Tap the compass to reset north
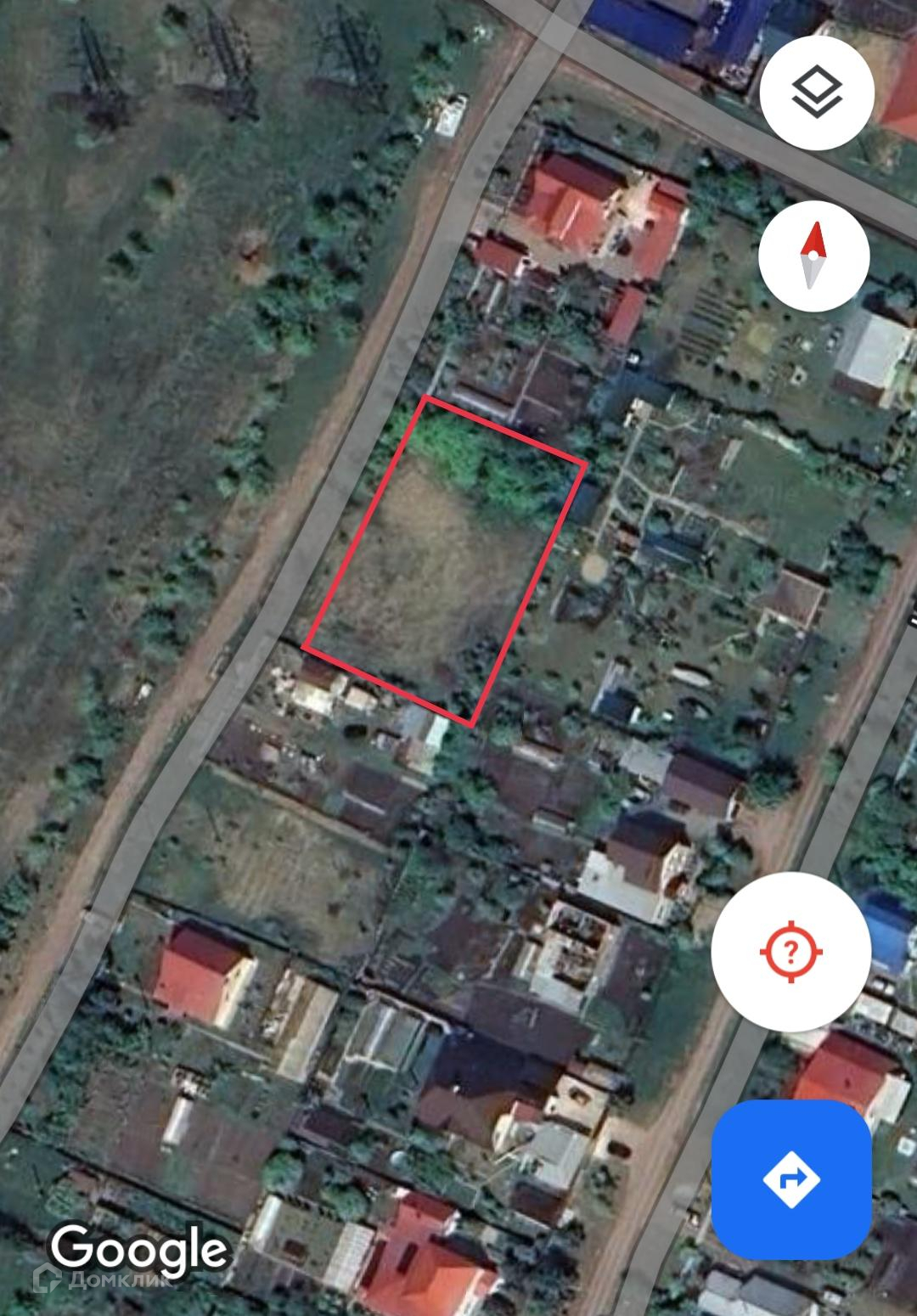The width and height of the screenshot is (917, 1316). pyautogui.click(x=813, y=256)
